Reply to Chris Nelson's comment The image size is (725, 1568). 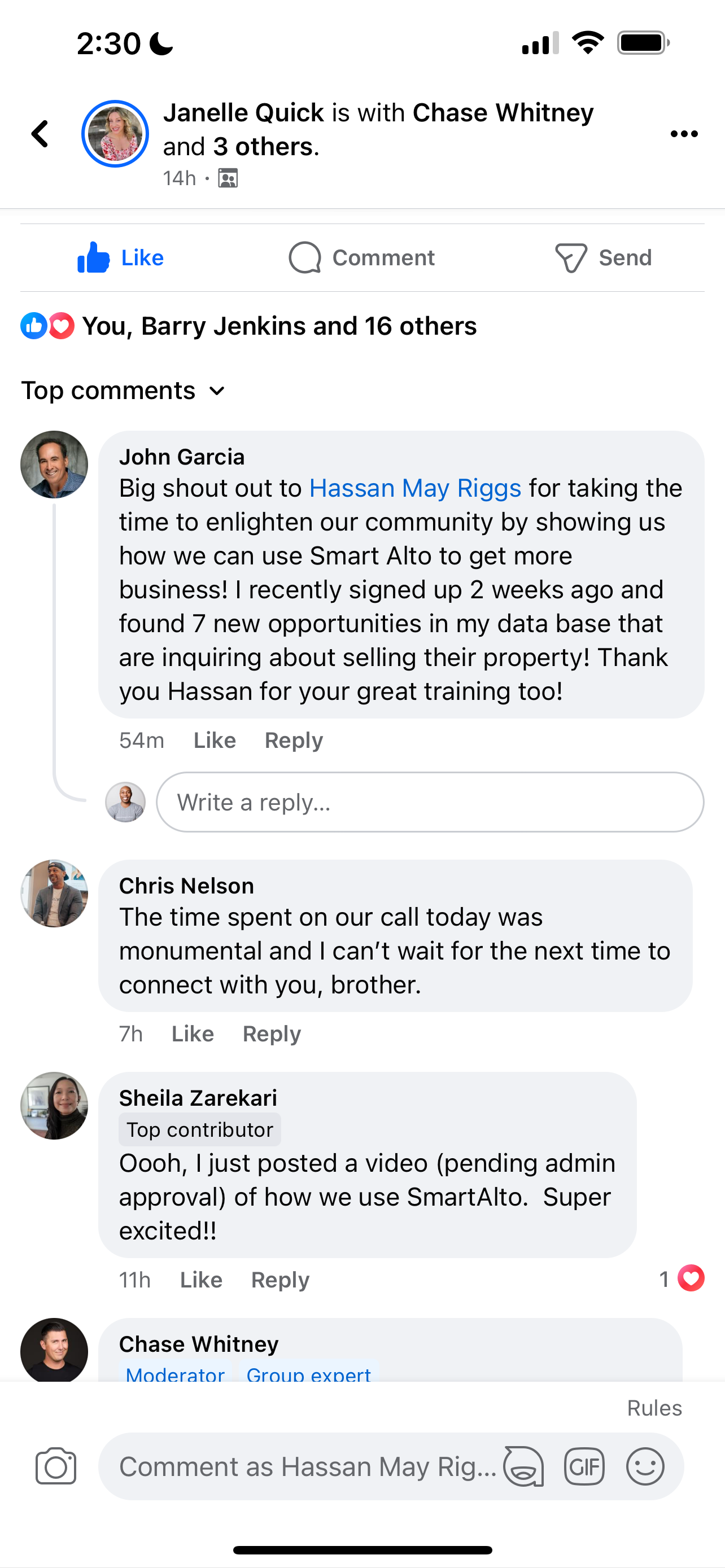[272, 1033]
